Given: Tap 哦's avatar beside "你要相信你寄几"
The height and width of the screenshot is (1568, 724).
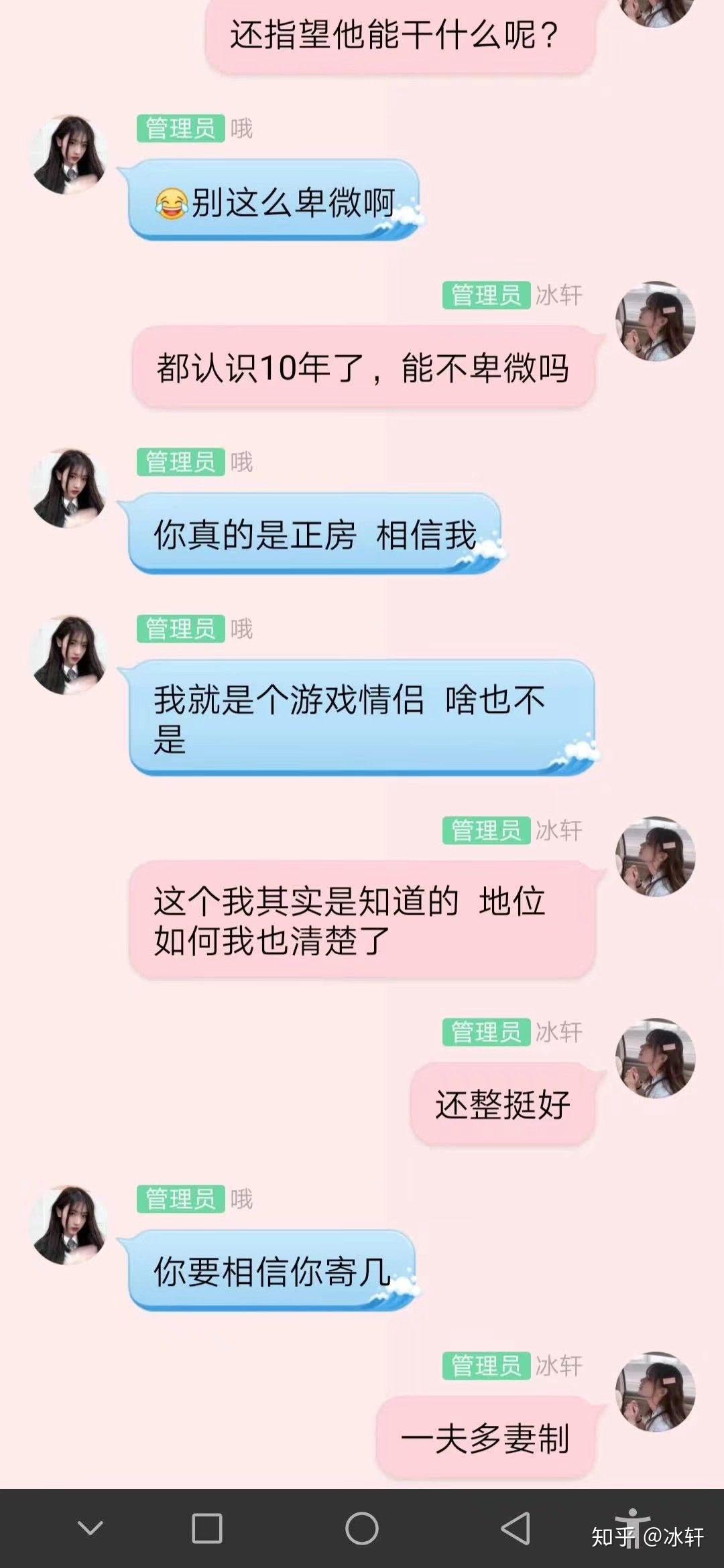Looking at the screenshot, I should click(70, 1225).
